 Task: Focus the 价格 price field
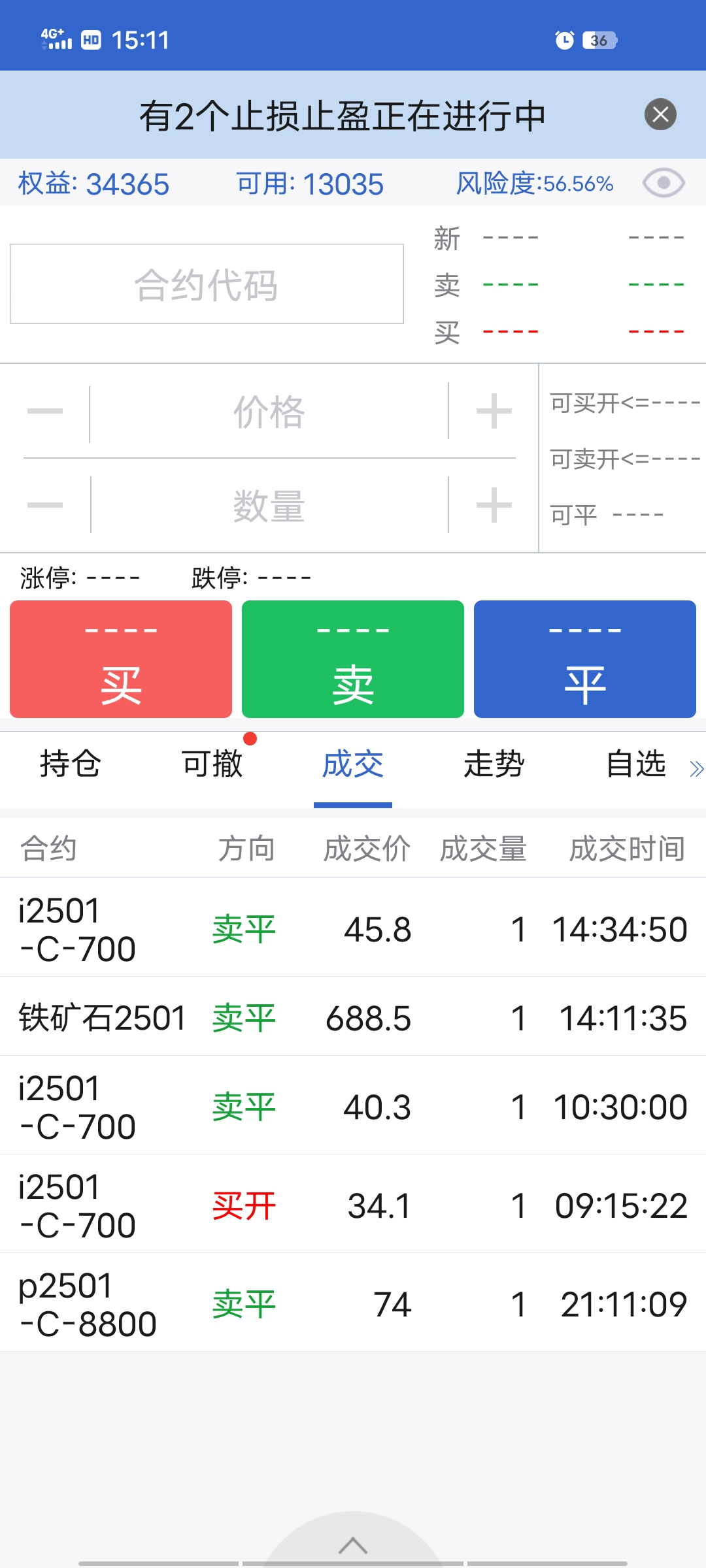(269, 412)
